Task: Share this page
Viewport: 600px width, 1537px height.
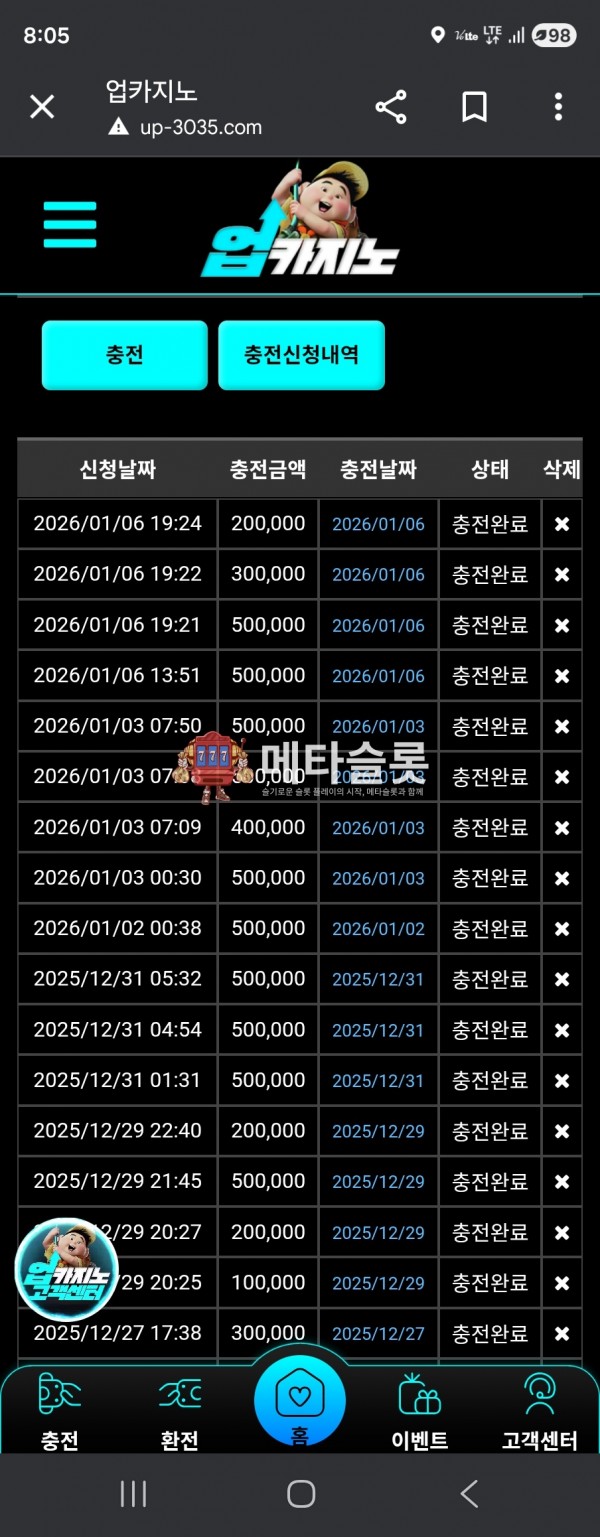Action: (x=391, y=107)
